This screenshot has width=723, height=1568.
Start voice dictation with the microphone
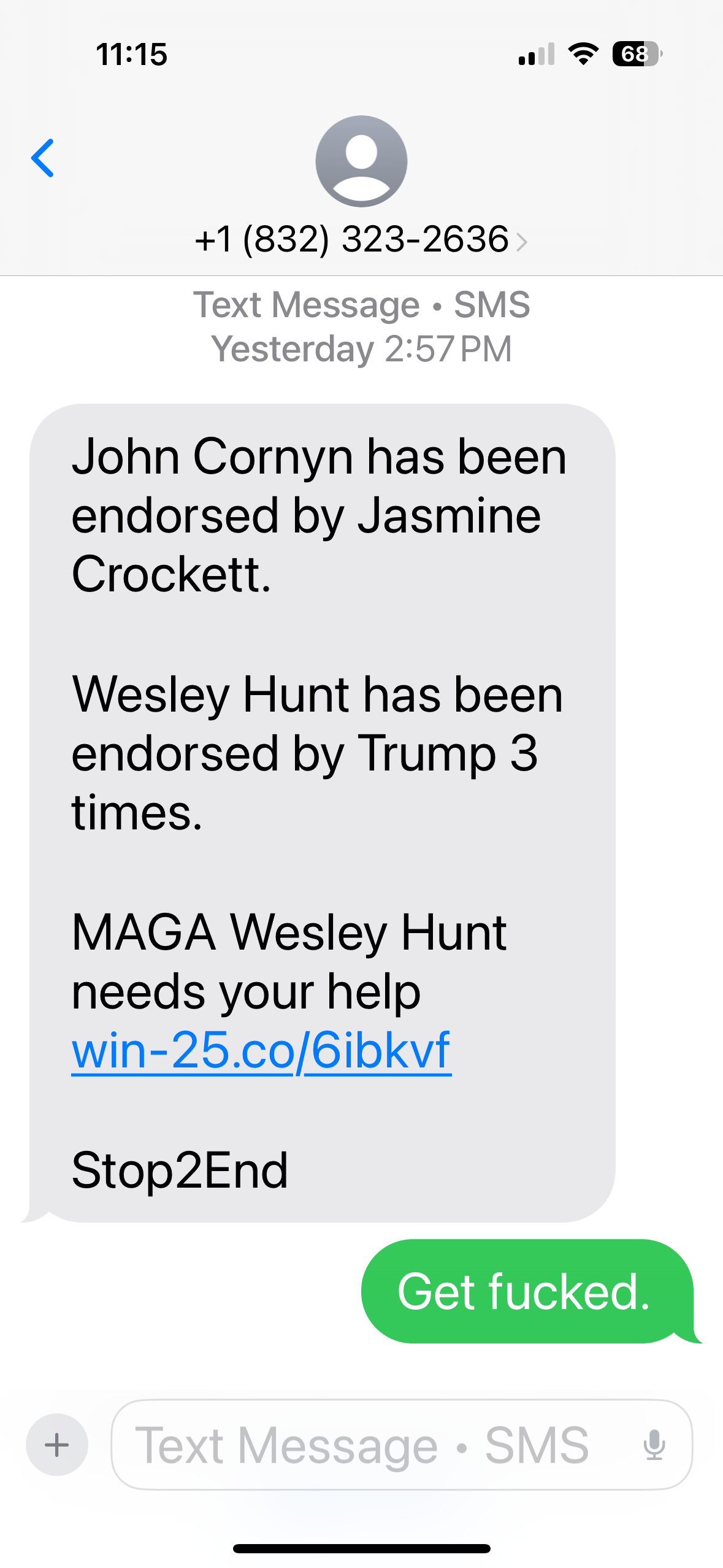click(x=654, y=1445)
